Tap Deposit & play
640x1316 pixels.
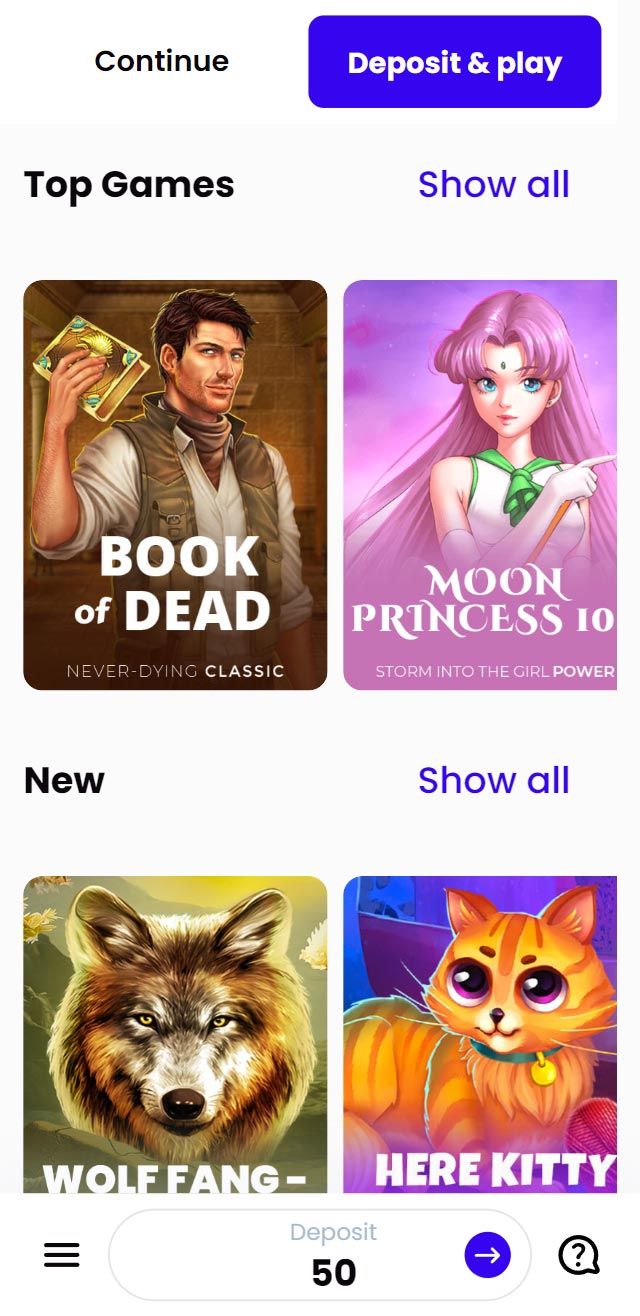454,62
